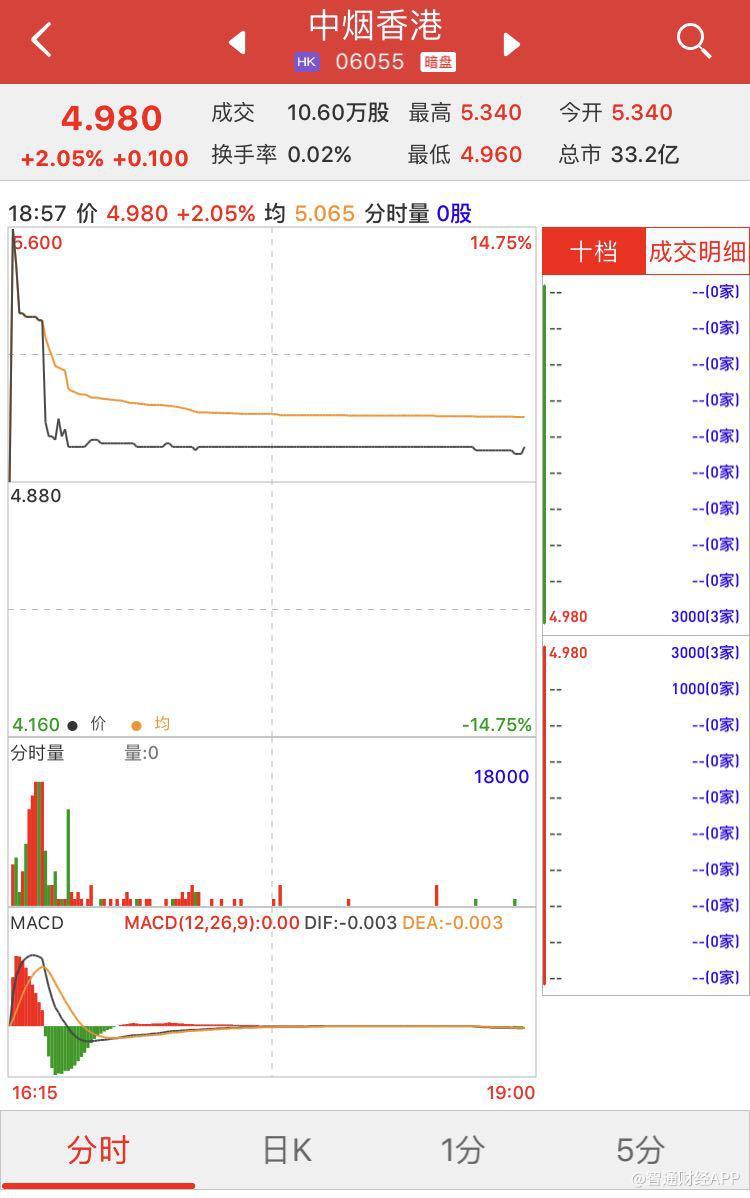Switch to the 日K chart tab

287,1150
